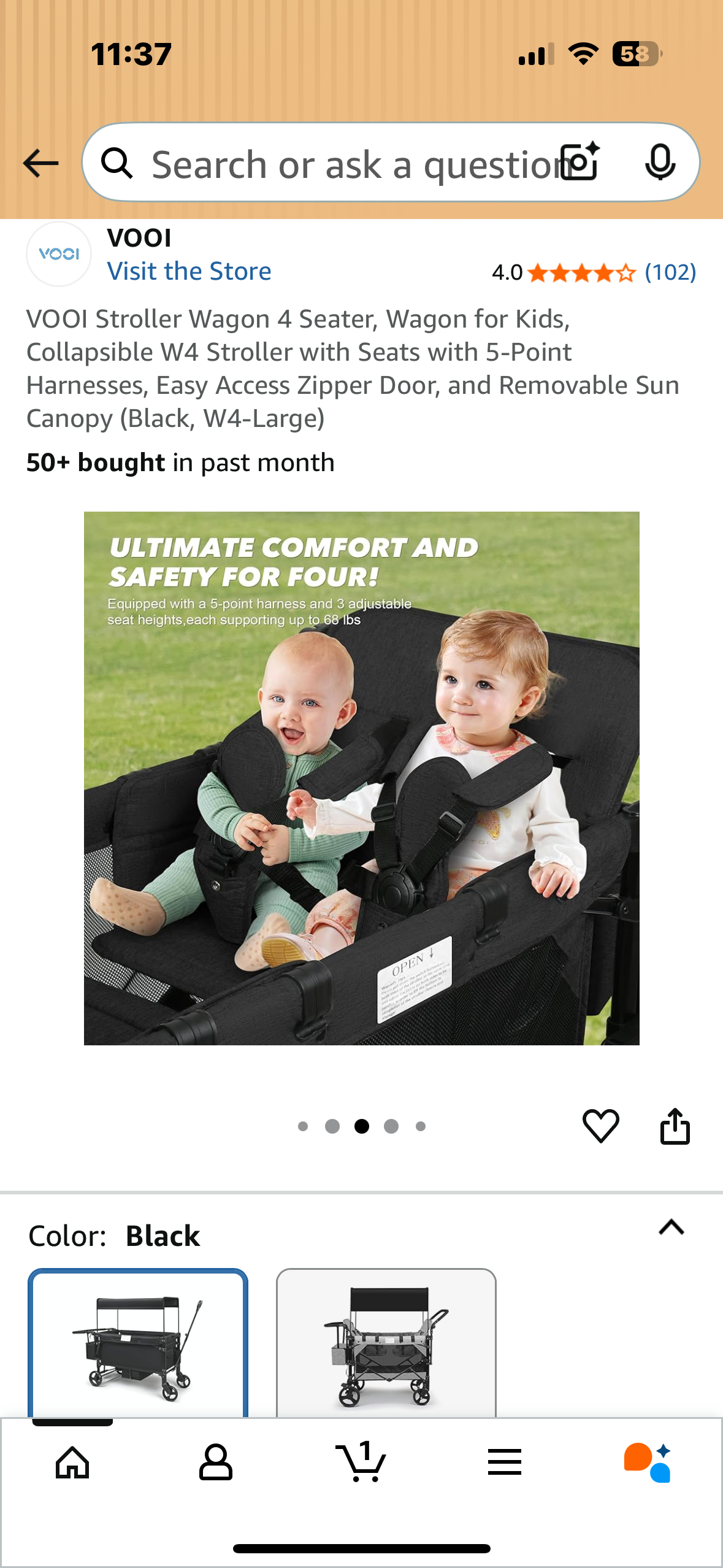
Task: View the shopping cart
Action: [361, 1462]
